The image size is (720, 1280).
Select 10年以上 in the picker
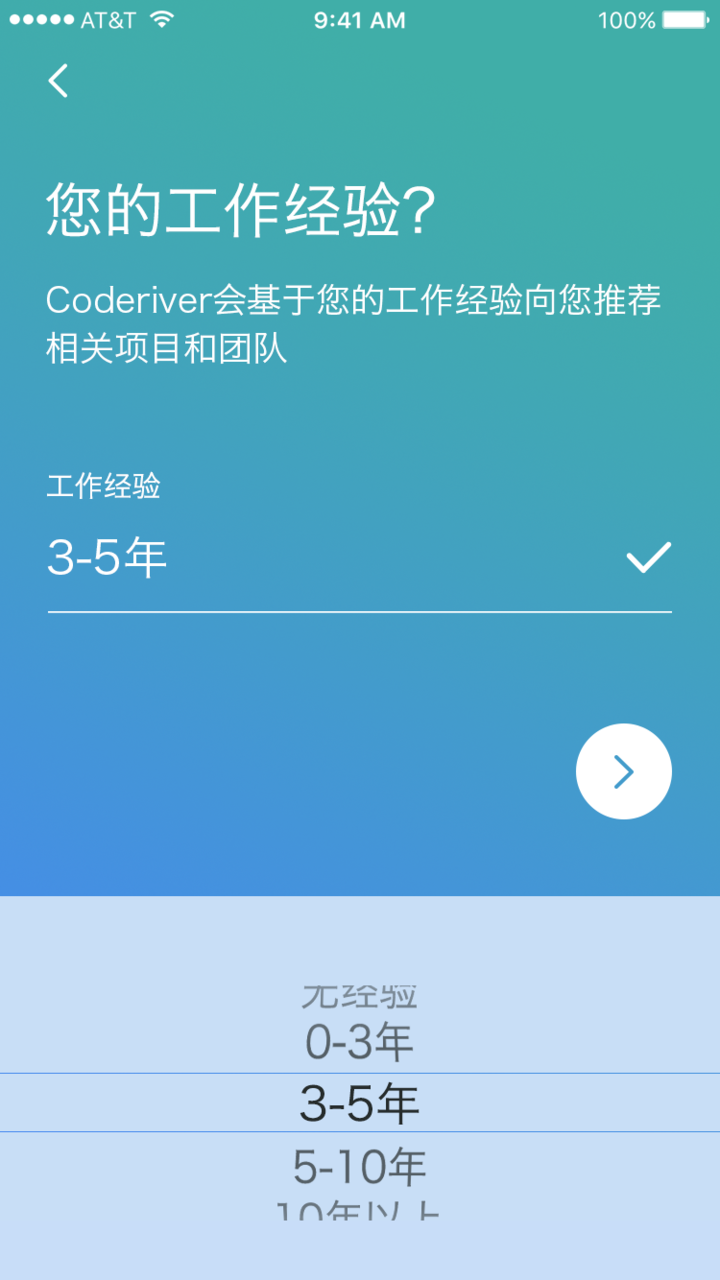[x=359, y=1211]
